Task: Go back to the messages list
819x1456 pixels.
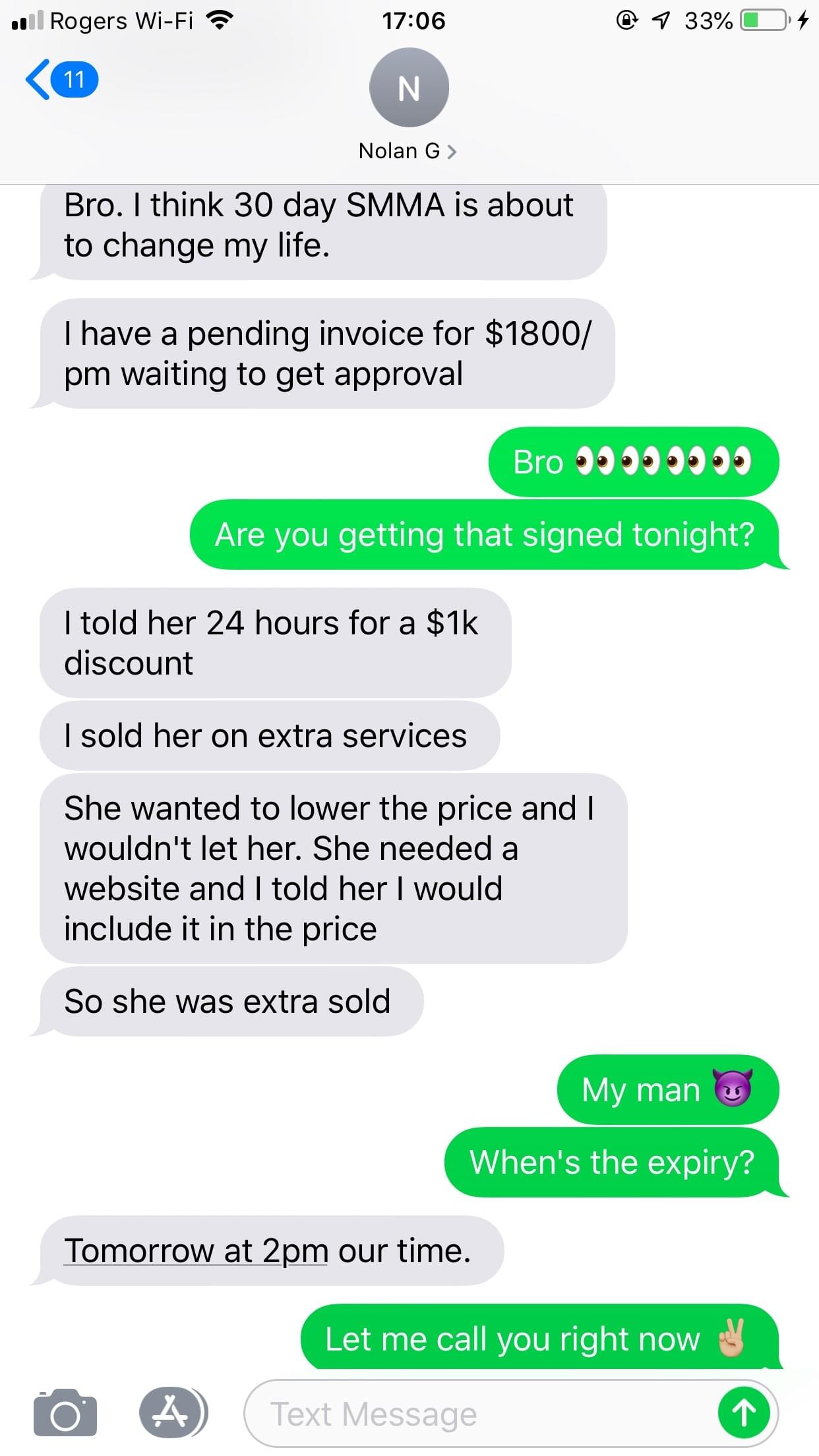Action: coord(61,80)
